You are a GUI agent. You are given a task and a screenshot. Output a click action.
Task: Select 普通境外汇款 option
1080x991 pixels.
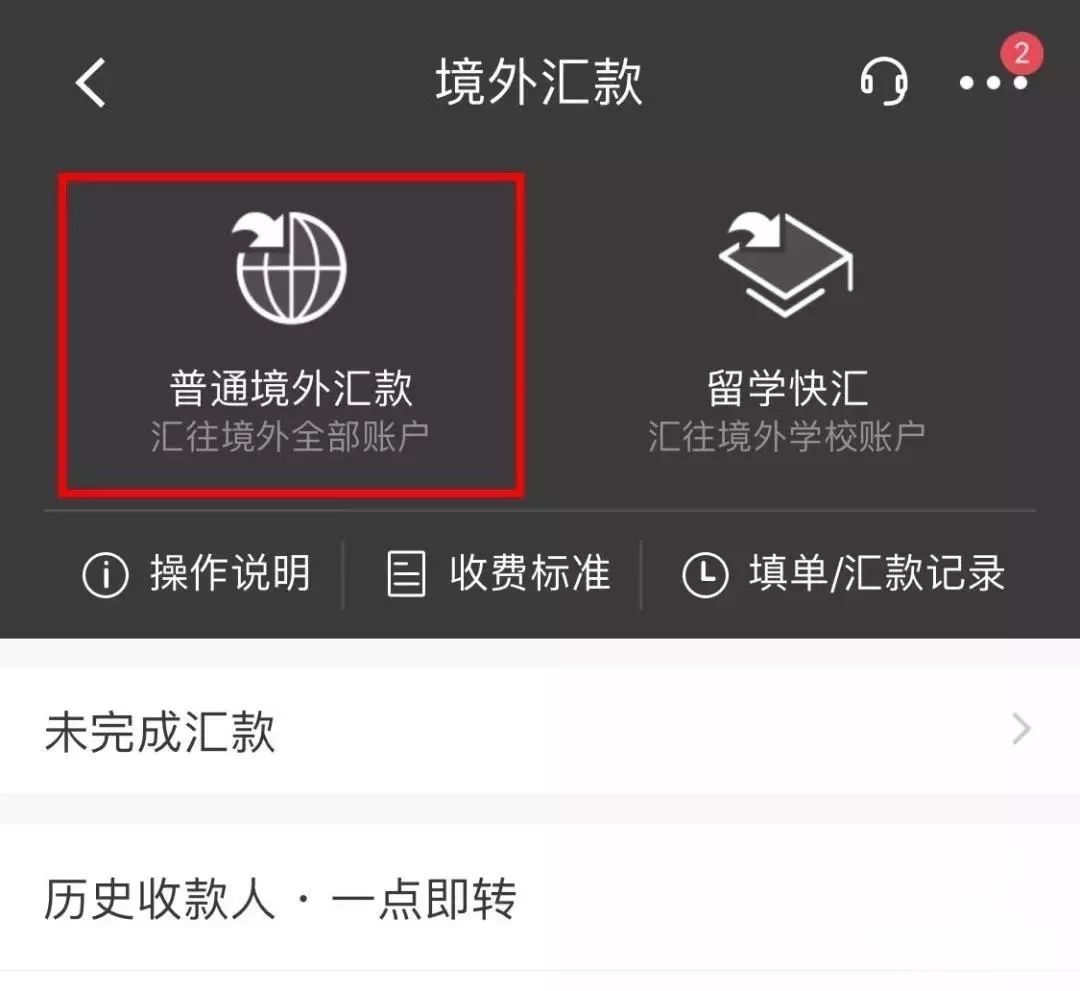point(291,335)
